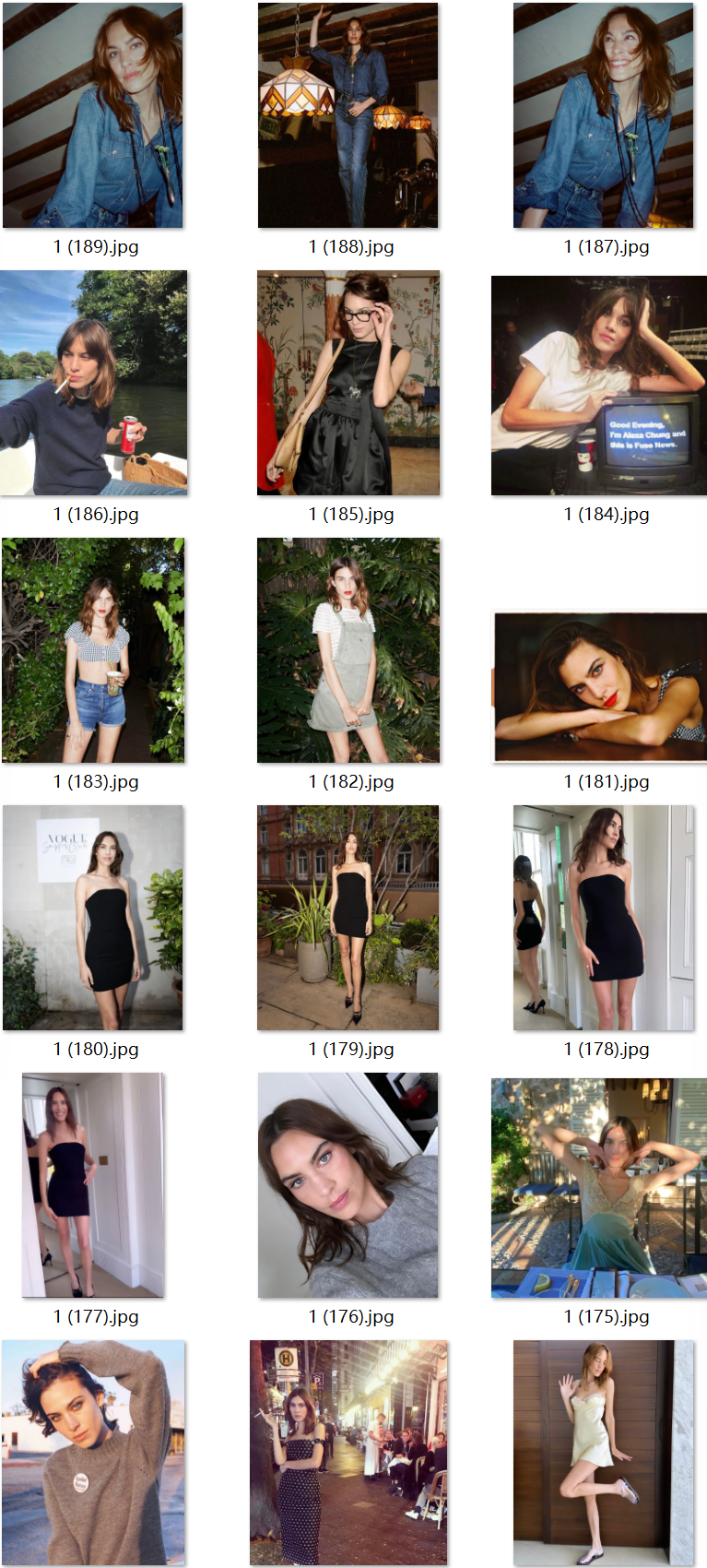The image size is (707, 1568).
Task: Select the file 1 (179).jpg
Action: point(348,918)
